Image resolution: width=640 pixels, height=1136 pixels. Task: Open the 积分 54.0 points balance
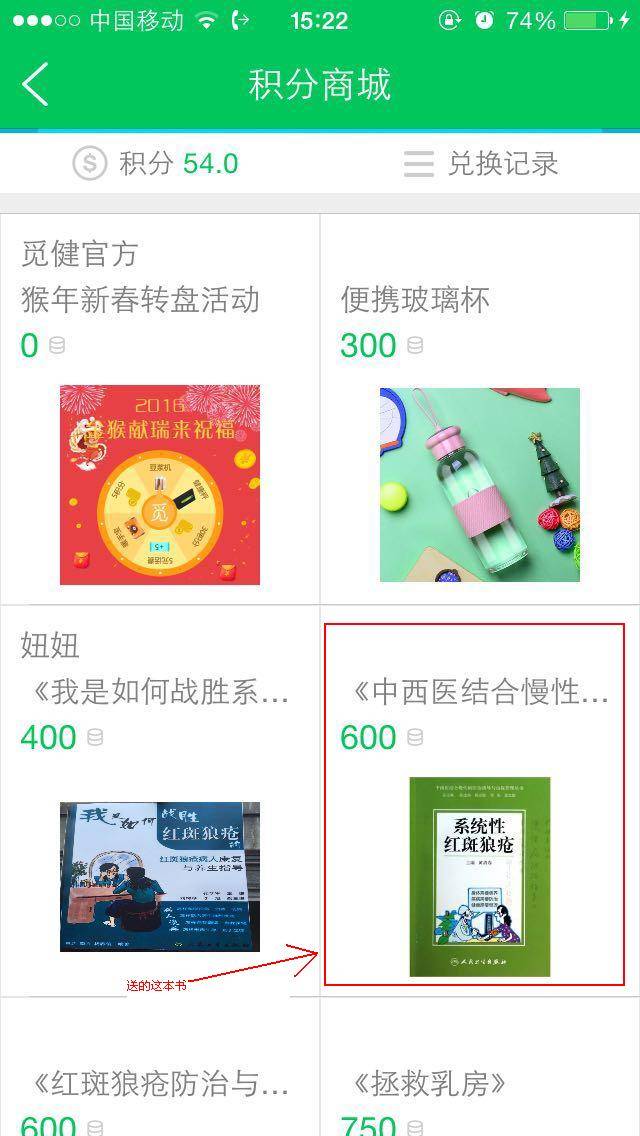point(157,164)
